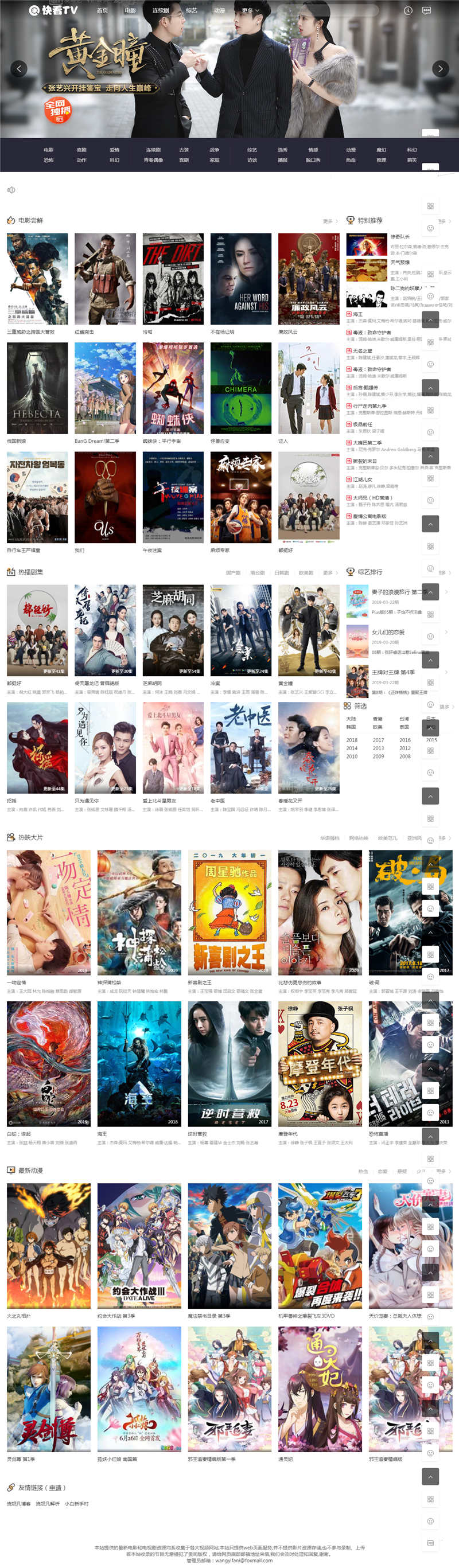Open 海王 in the 特别推荐 list

click(x=357, y=314)
